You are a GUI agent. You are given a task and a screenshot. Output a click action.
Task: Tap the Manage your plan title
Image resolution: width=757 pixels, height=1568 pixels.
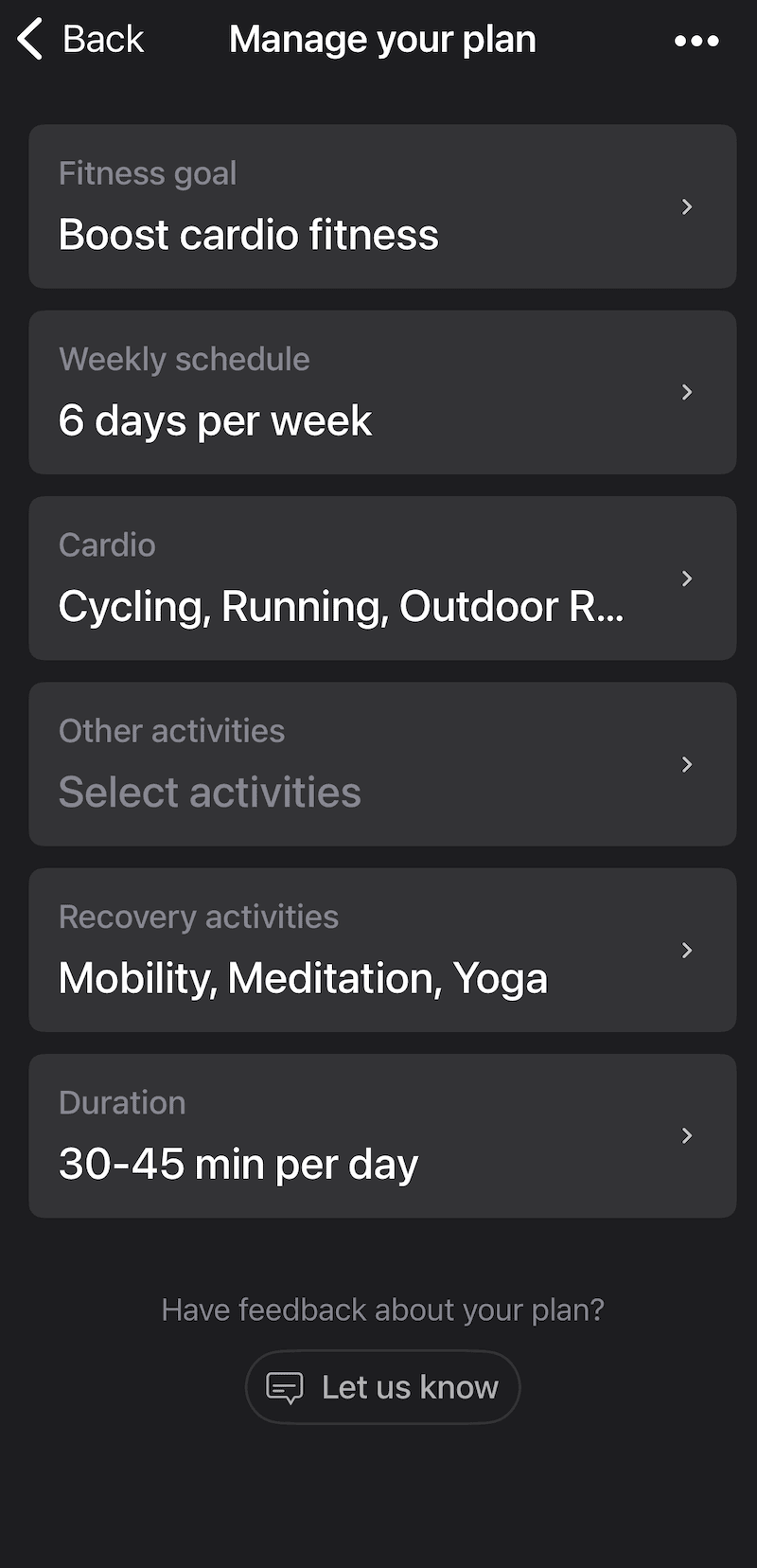click(x=381, y=39)
